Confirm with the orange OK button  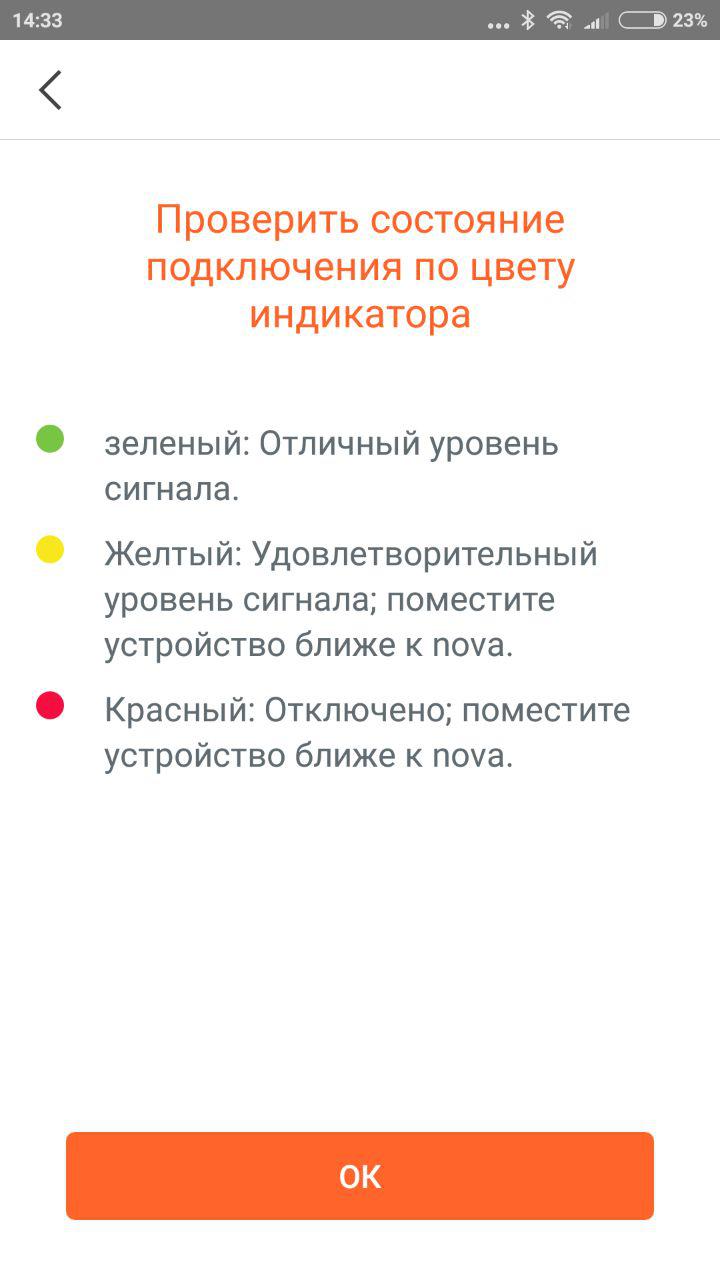[x=360, y=1176]
